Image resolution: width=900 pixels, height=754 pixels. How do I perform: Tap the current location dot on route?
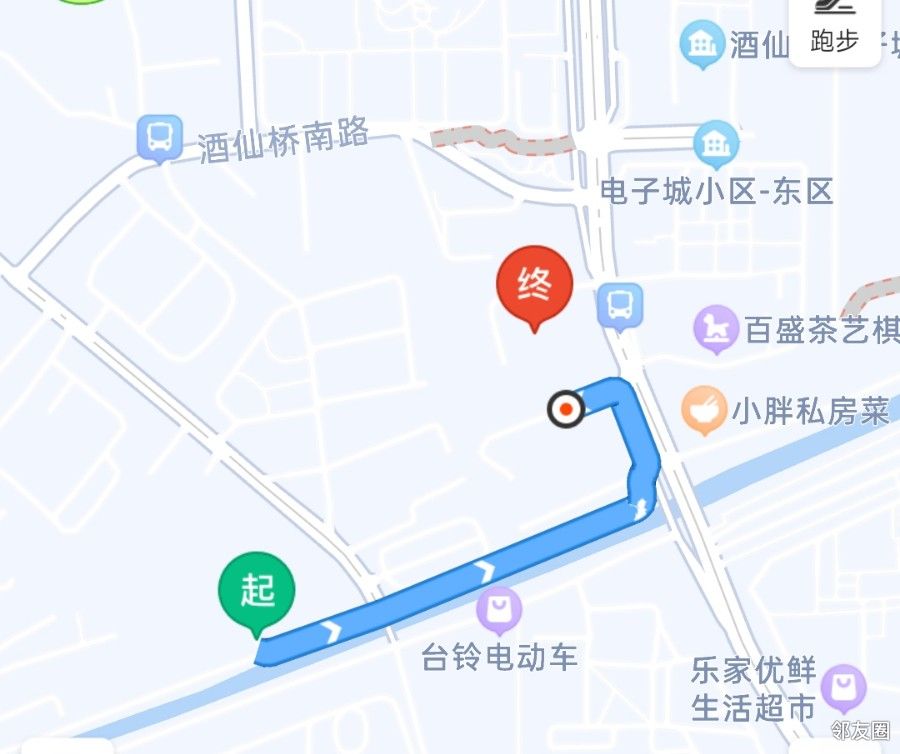[567, 408]
